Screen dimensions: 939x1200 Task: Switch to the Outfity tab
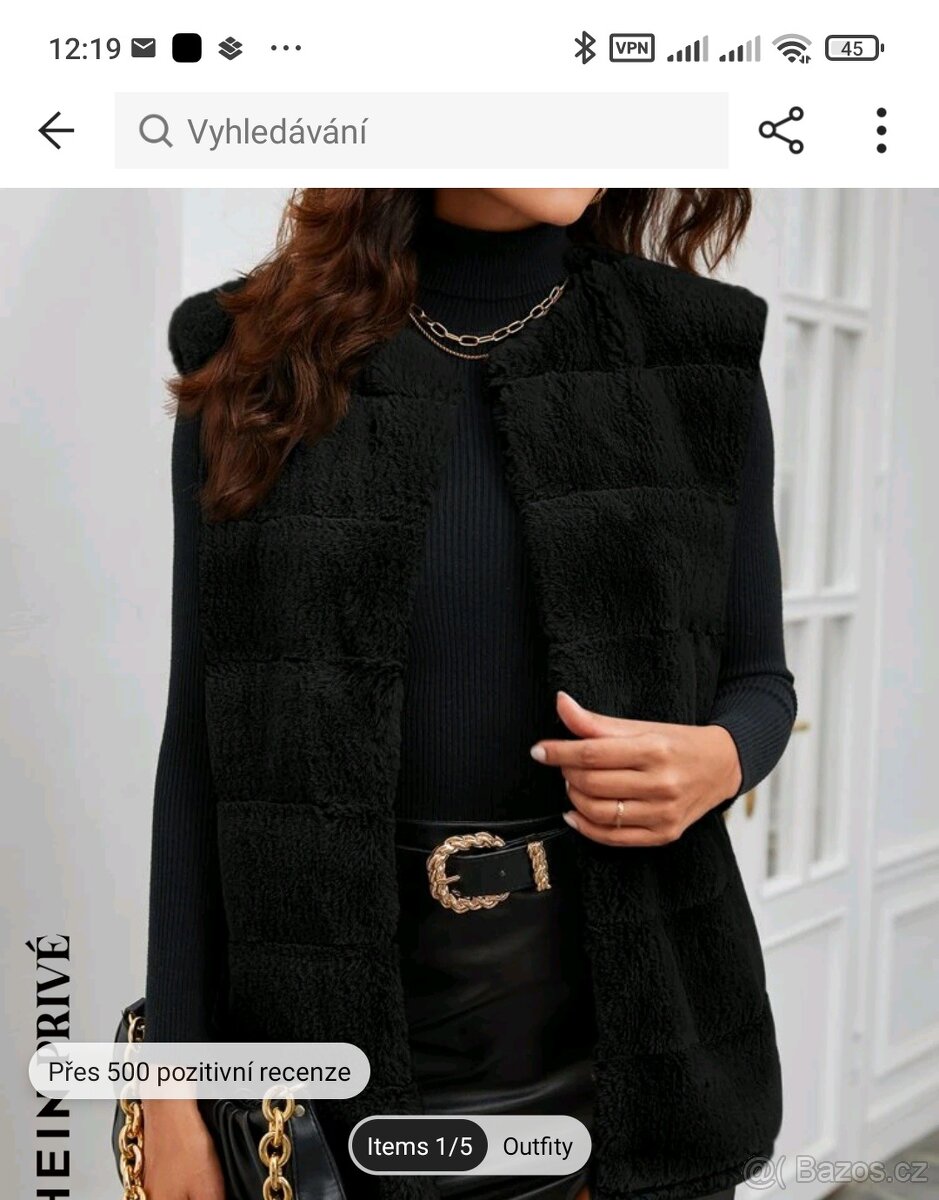click(537, 1146)
